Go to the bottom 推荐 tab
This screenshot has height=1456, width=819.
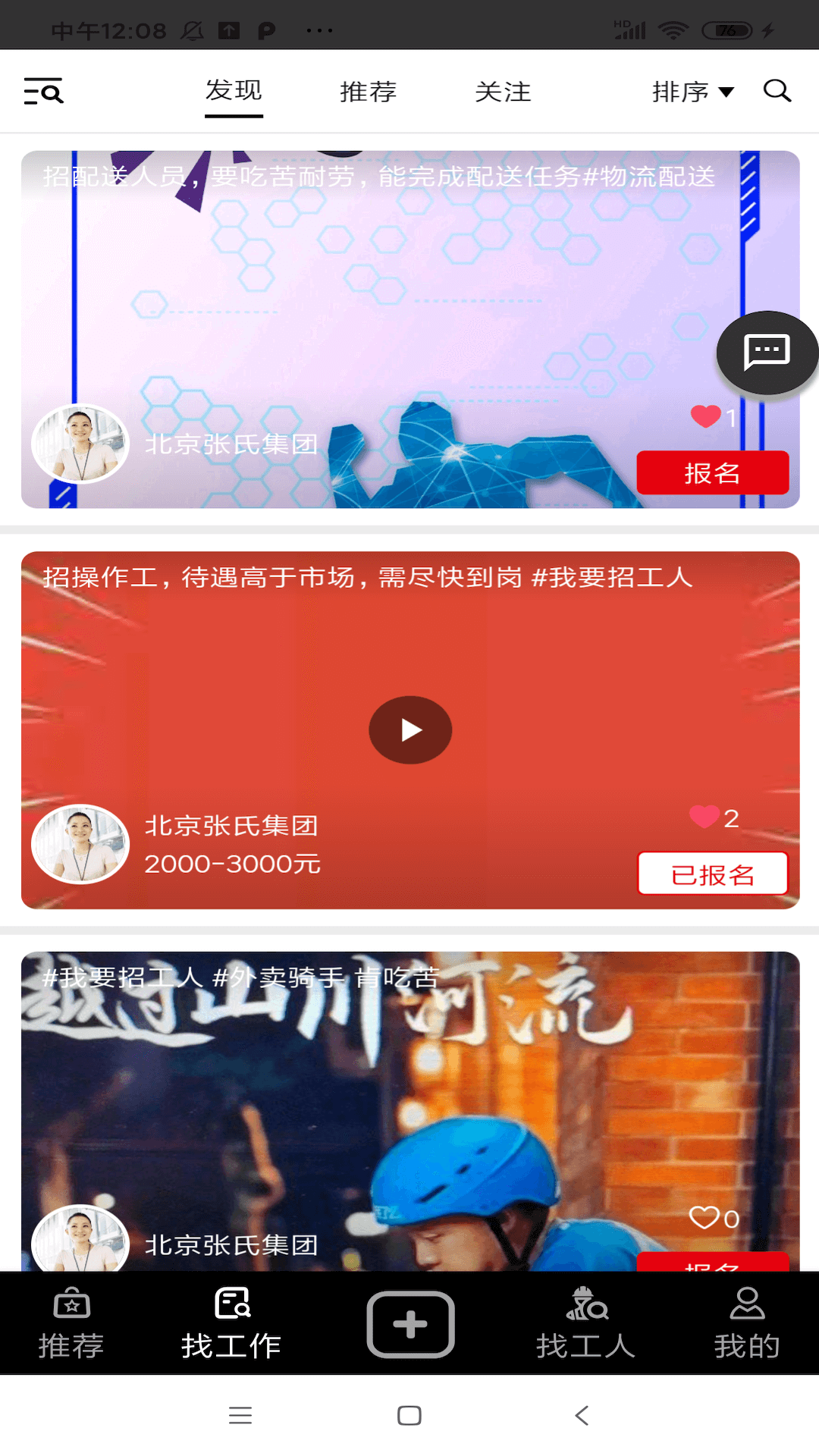tap(71, 1323)
